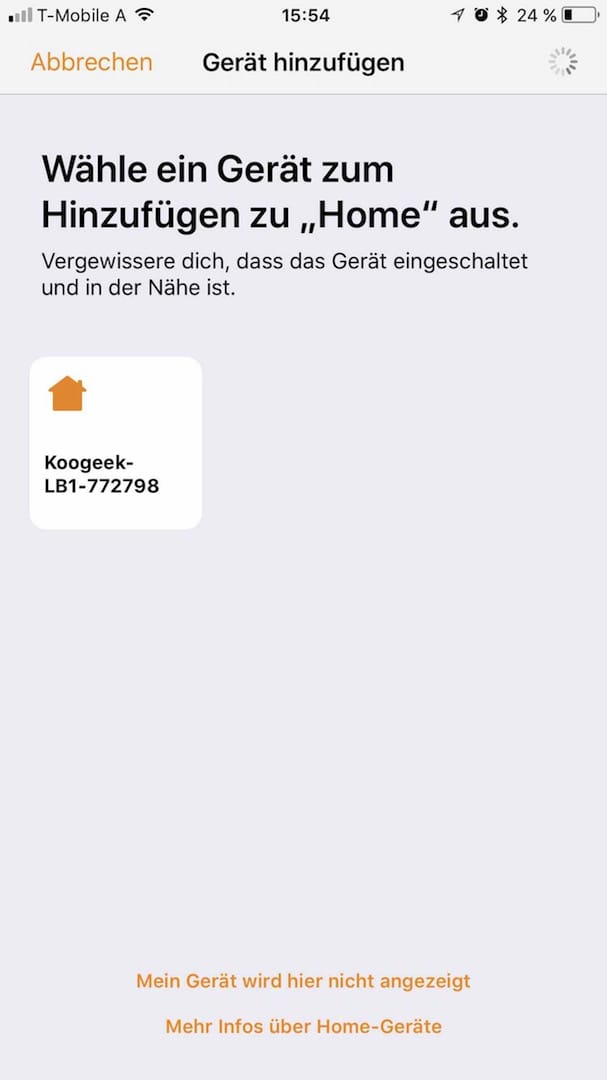Select the Koogeek-LB1-772798 device tile
607x1080 pixels.
tap(116, 443)
